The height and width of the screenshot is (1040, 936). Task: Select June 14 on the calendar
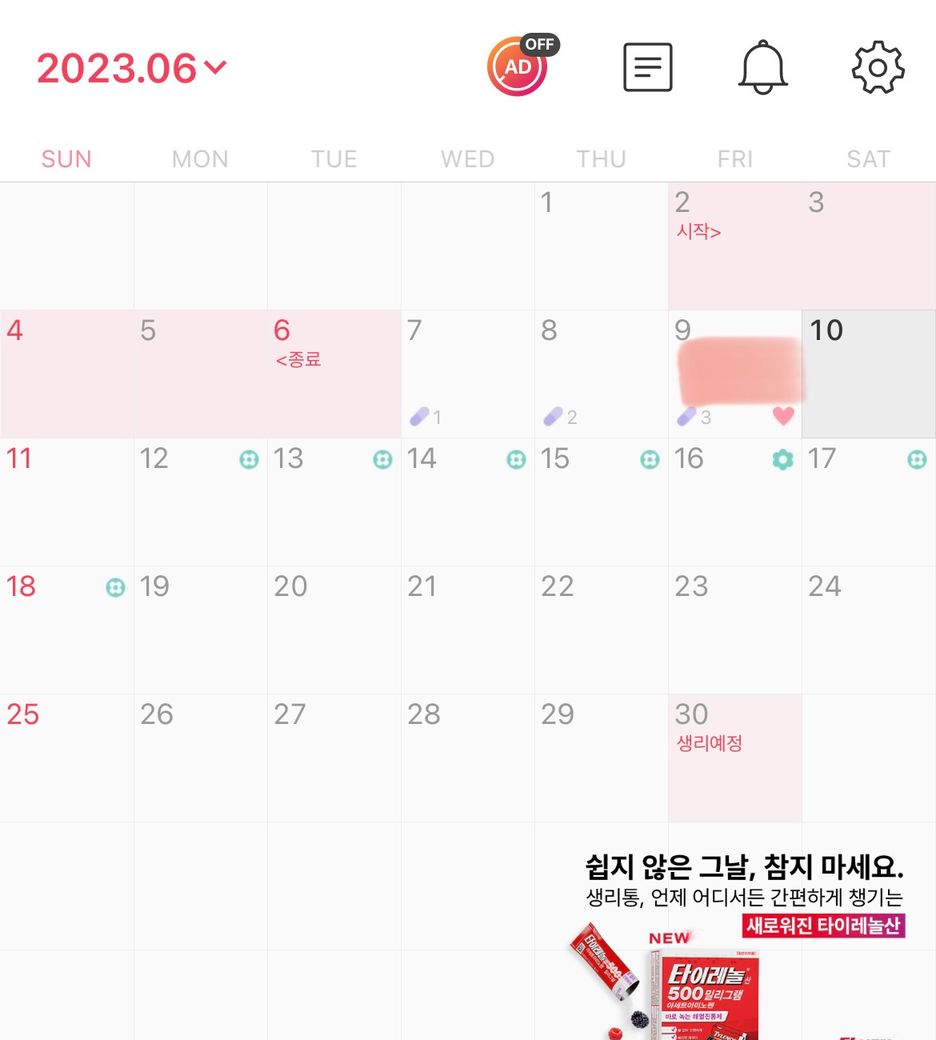[x=467, y=502]
